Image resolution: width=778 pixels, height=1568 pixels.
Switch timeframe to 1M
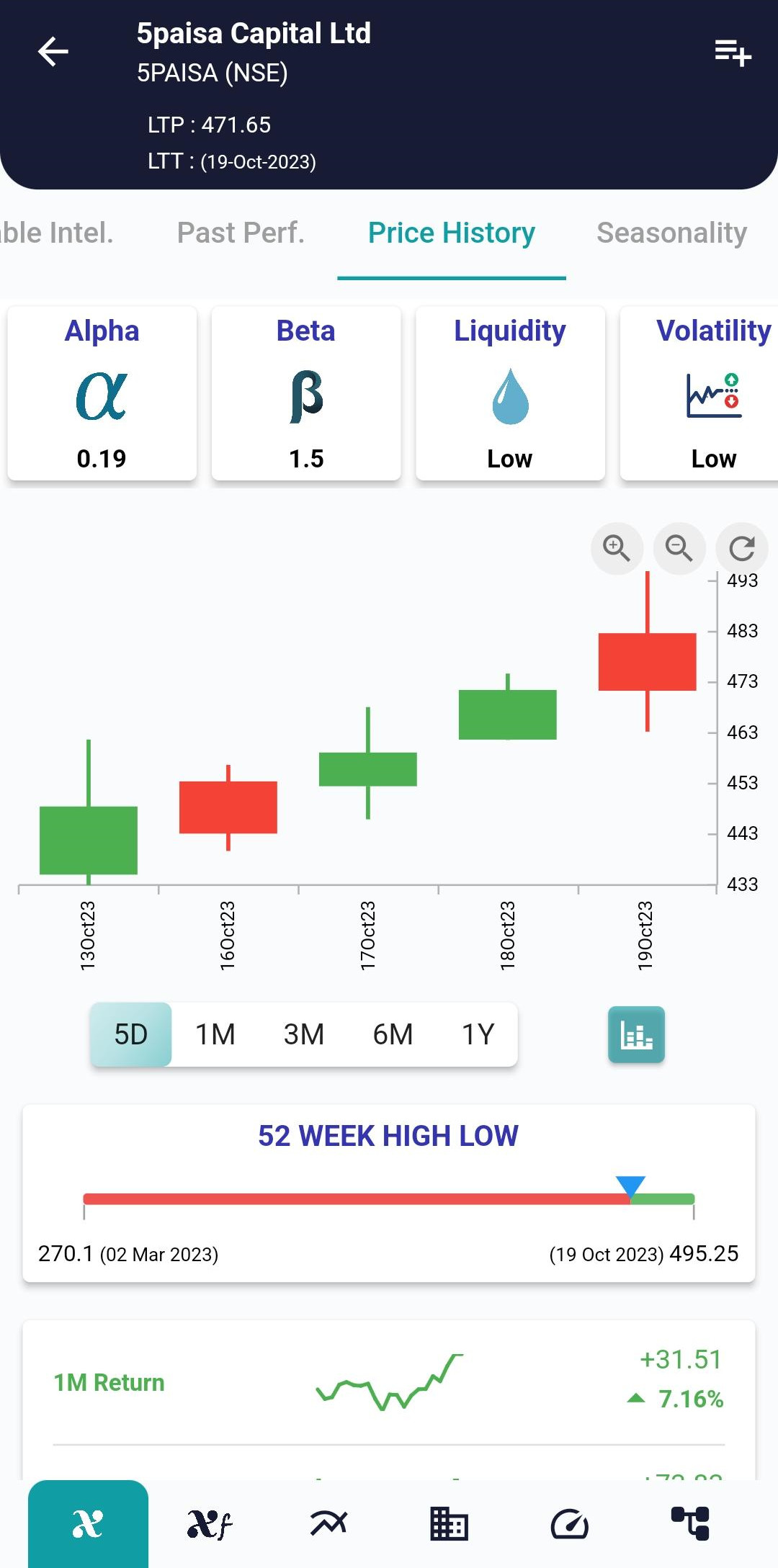[216, 1033]
